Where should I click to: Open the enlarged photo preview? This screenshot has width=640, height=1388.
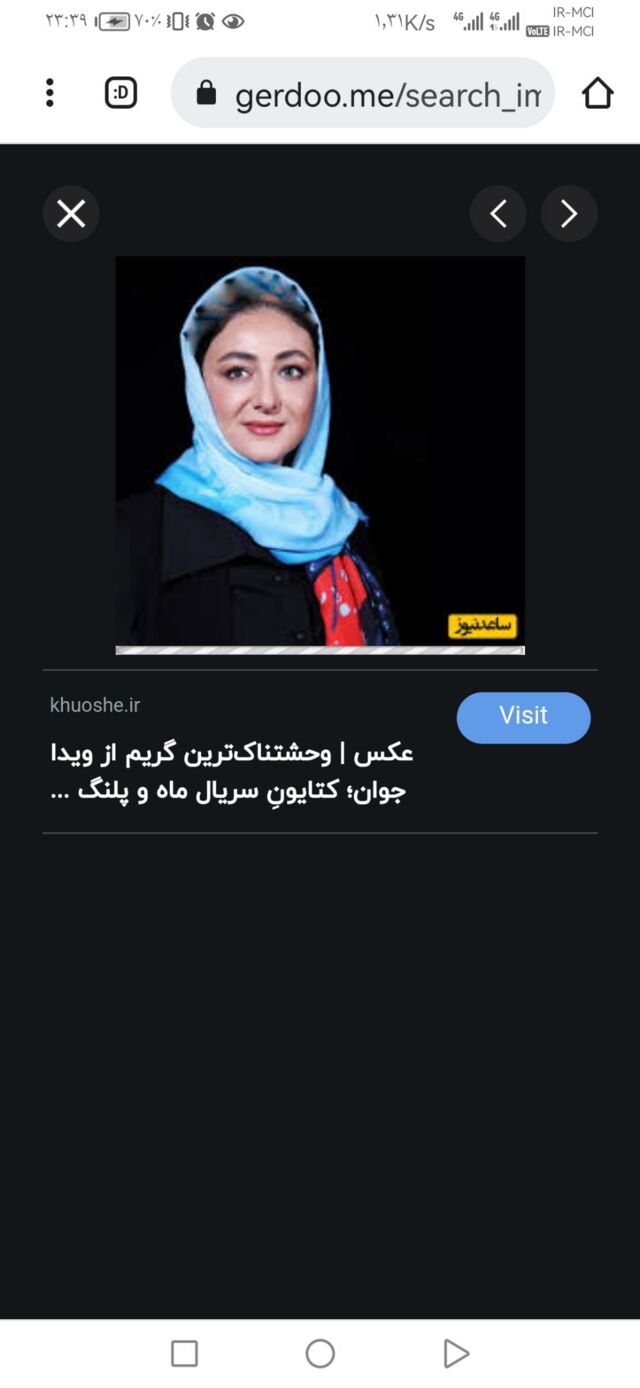pos(320,455)
